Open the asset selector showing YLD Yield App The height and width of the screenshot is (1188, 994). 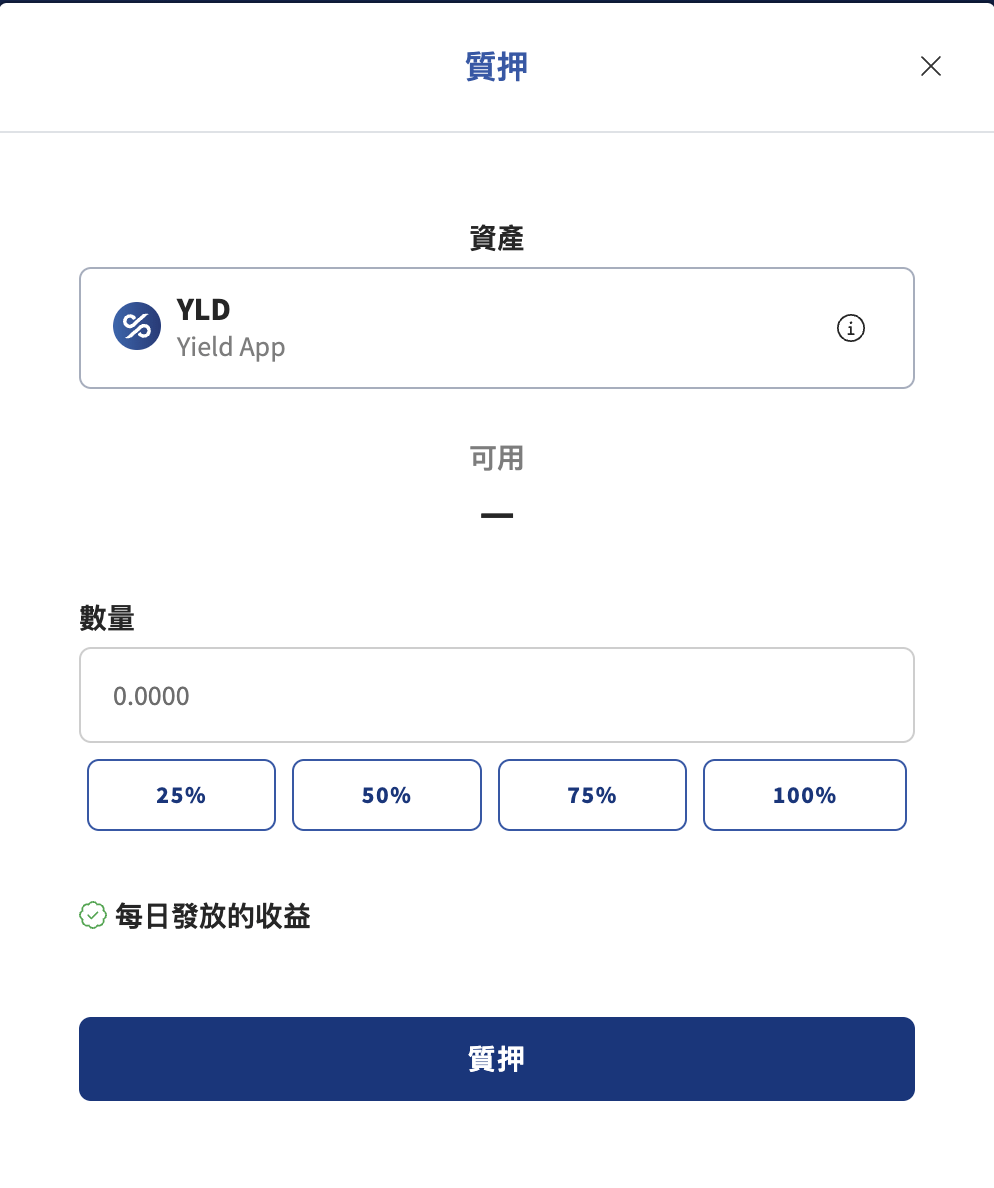(x=497, y=327)
